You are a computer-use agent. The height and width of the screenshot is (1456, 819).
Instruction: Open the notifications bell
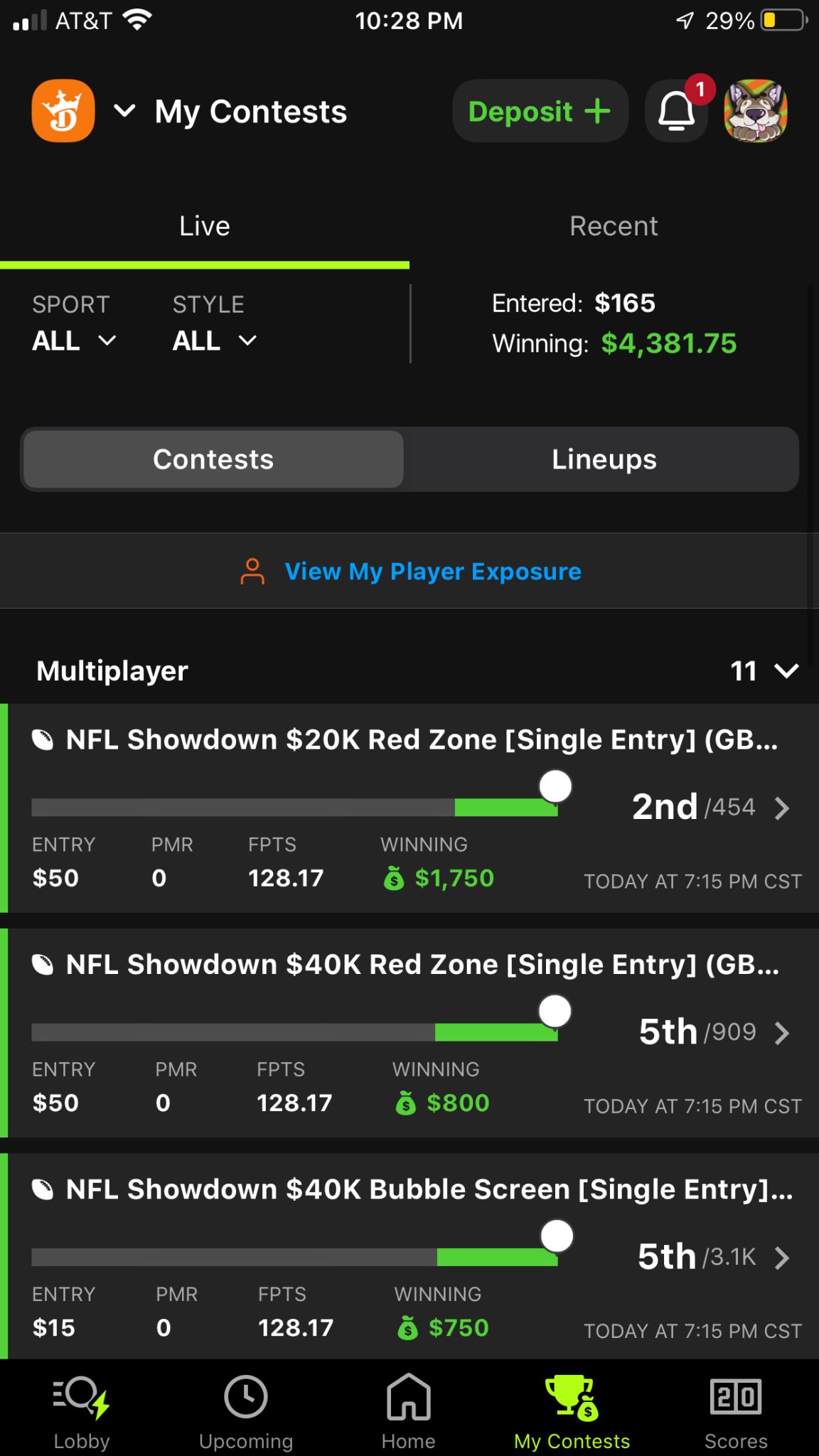[676, 112]
